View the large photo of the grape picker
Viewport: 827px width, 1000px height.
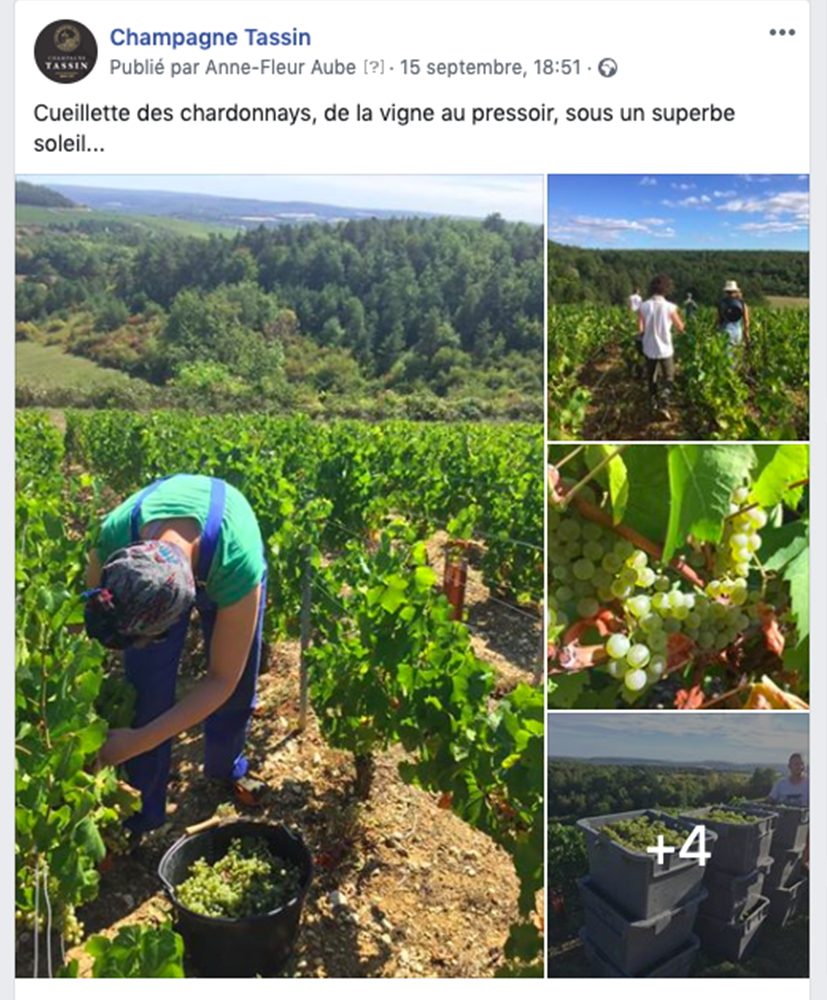[279, 576]
